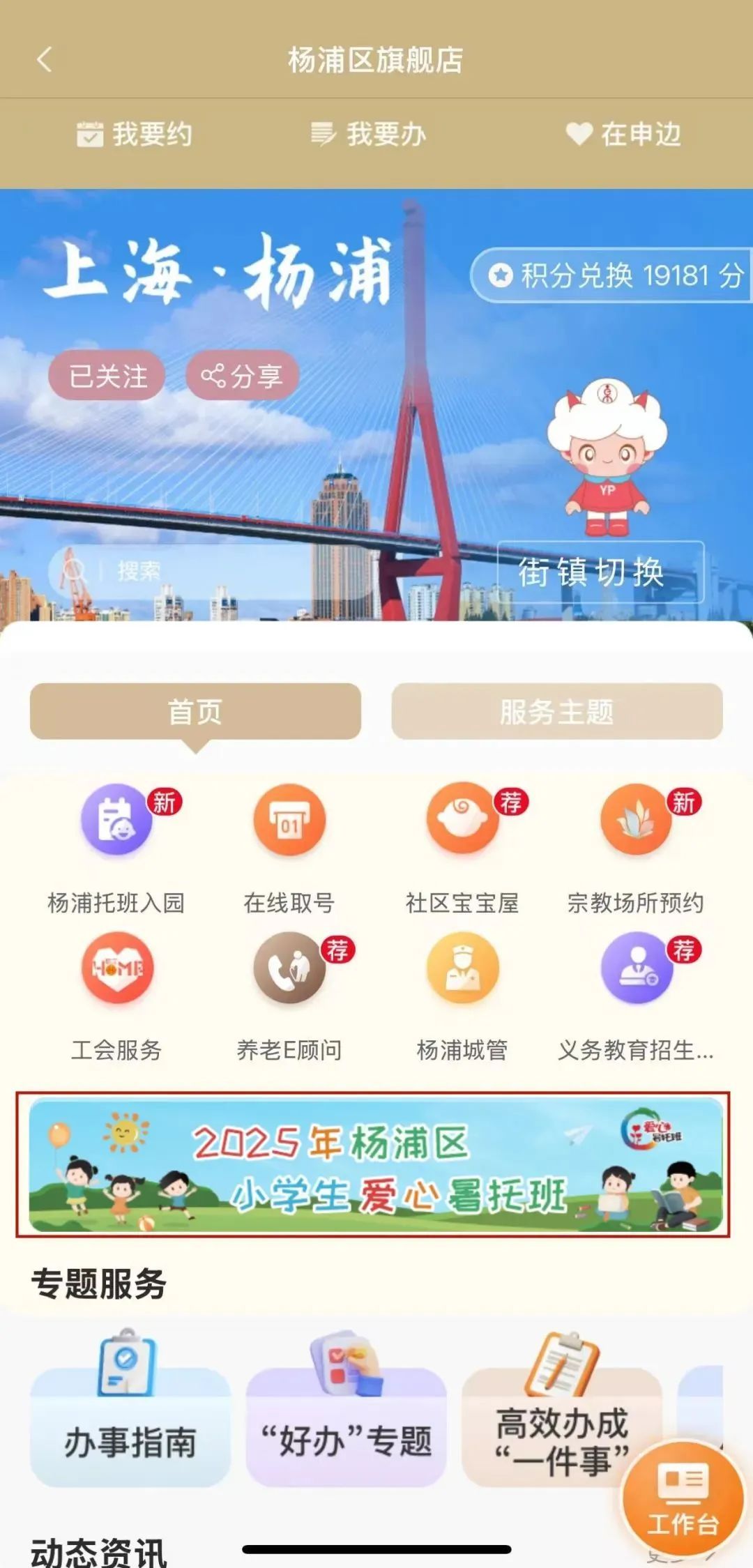Image resolution: width=753 pixels, height=1568 pixels.
Task: Tap the 已关注 follow button
Action: pyautogui.click(x=107, y=376)
